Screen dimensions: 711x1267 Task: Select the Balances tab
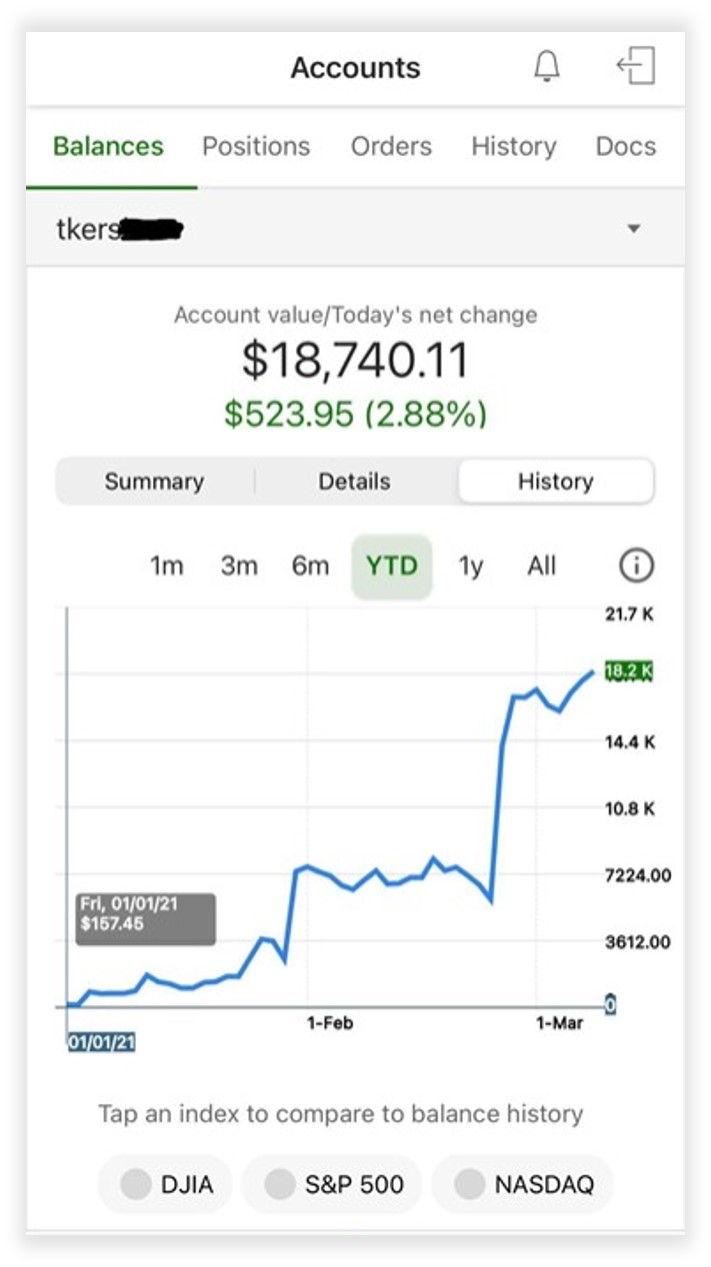point(108,146)
